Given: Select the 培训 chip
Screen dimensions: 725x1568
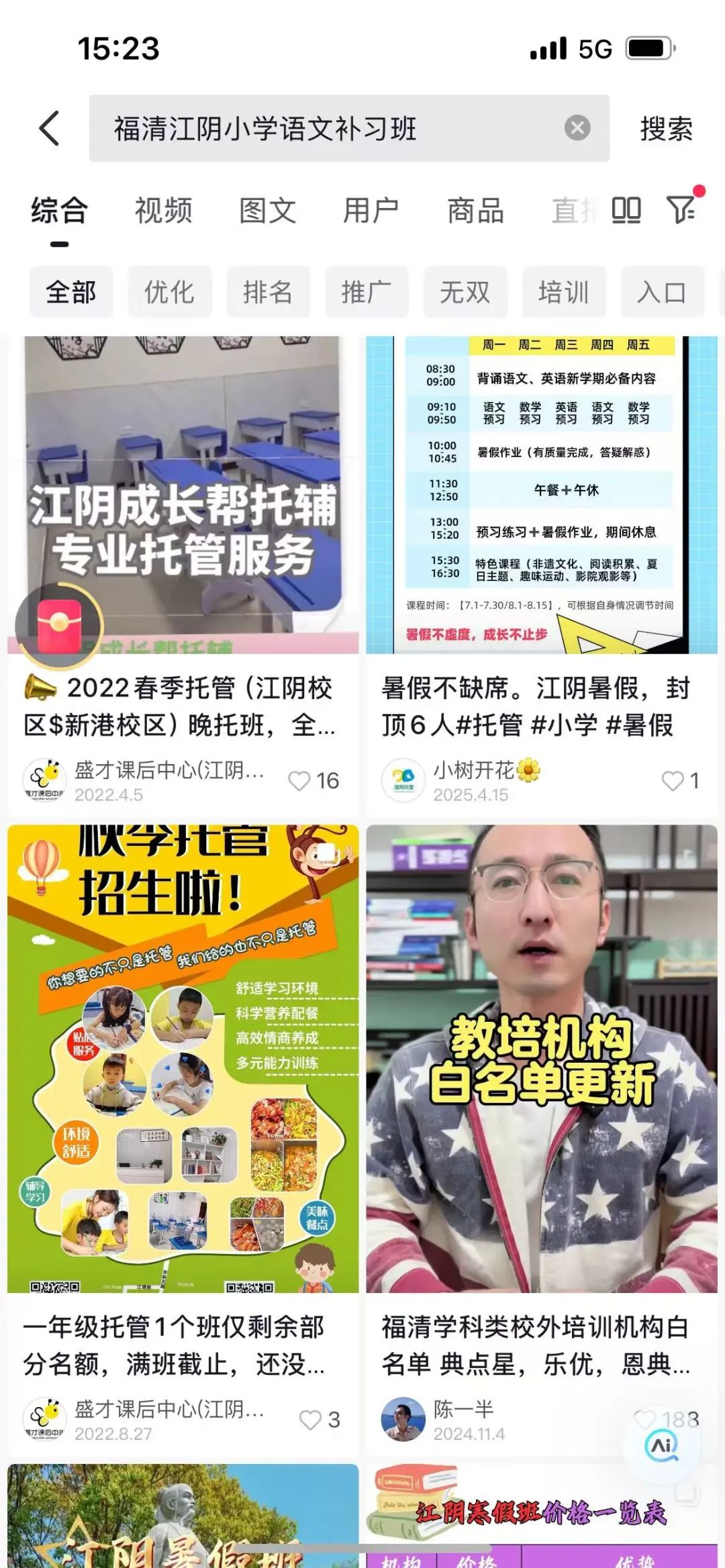Looking at the screenshot, I should [564, 292].
